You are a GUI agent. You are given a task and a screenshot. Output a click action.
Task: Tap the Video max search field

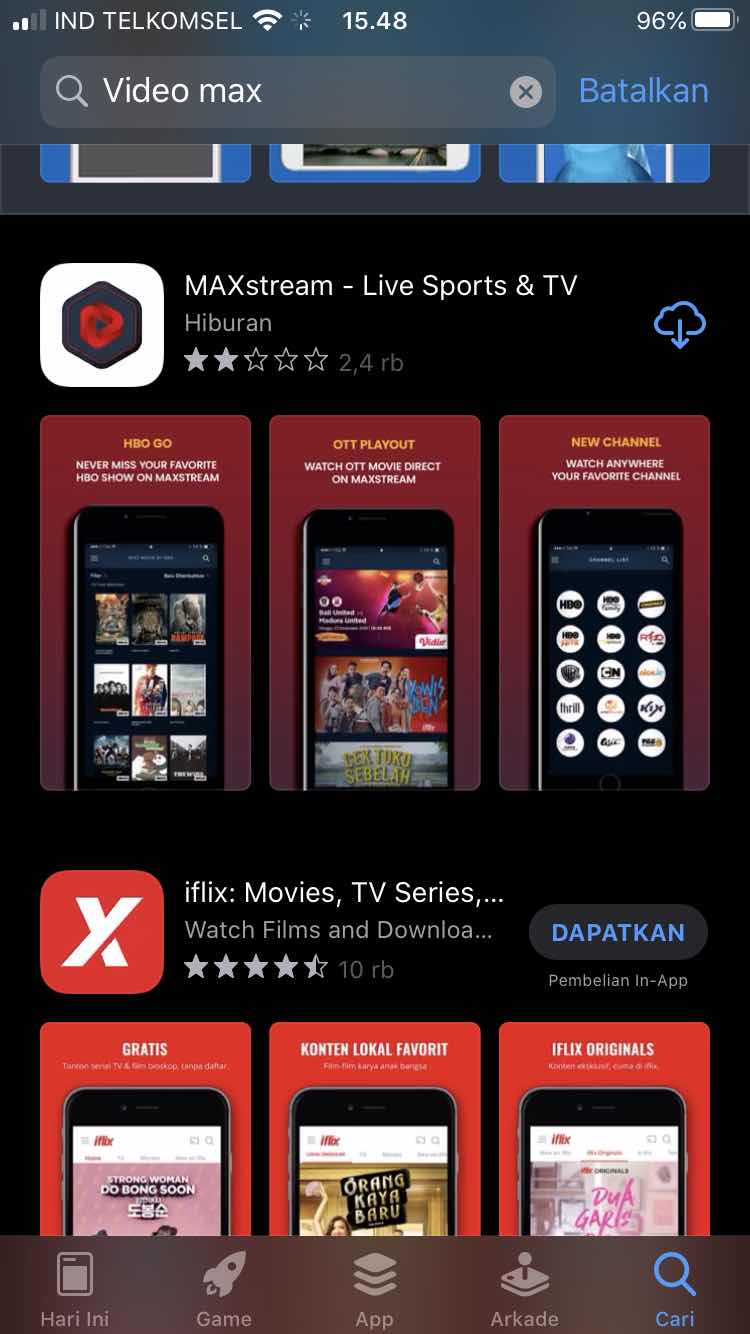(x=290, y=92)
